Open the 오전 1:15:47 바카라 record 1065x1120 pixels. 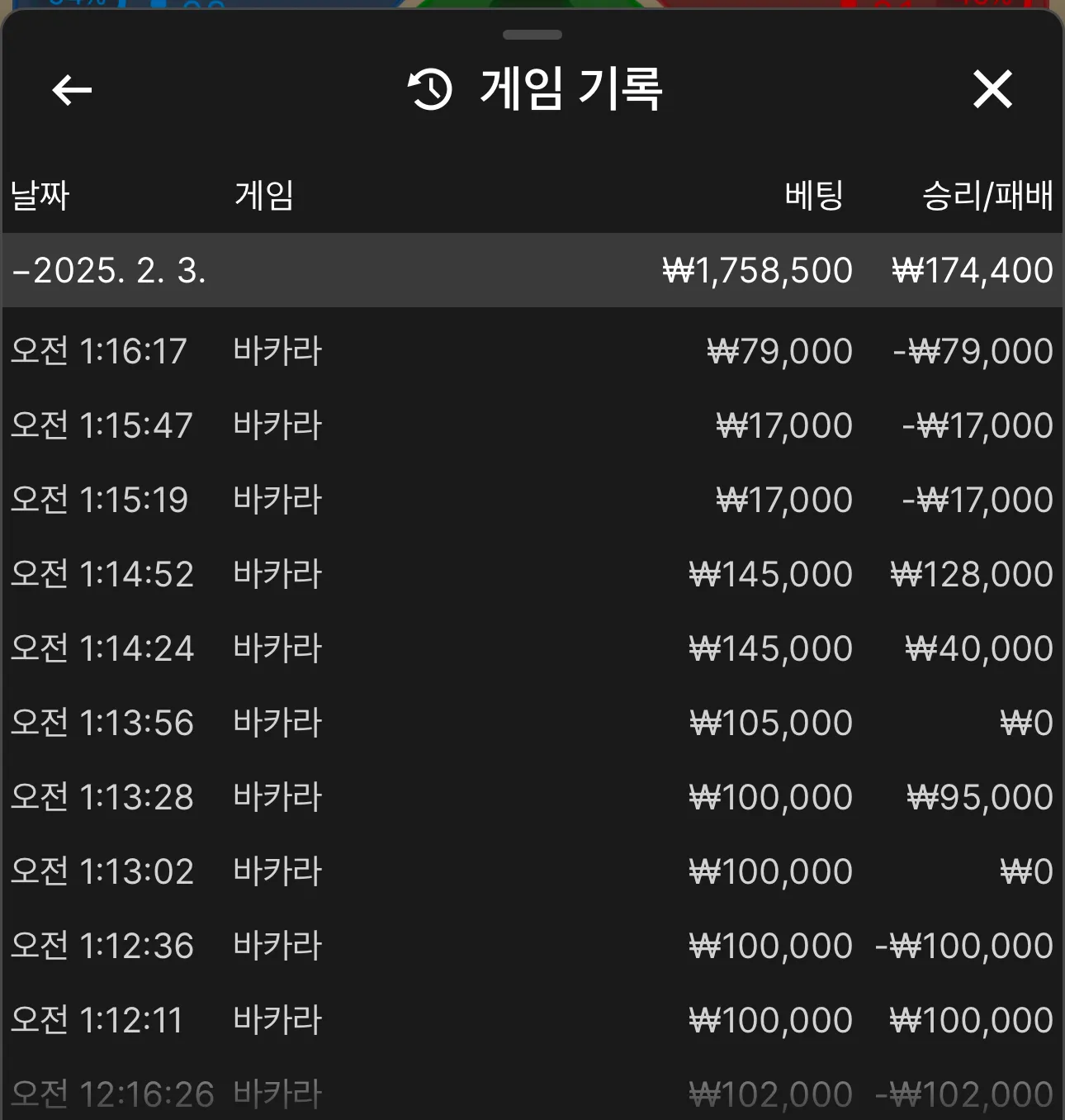tap(532, 425)
